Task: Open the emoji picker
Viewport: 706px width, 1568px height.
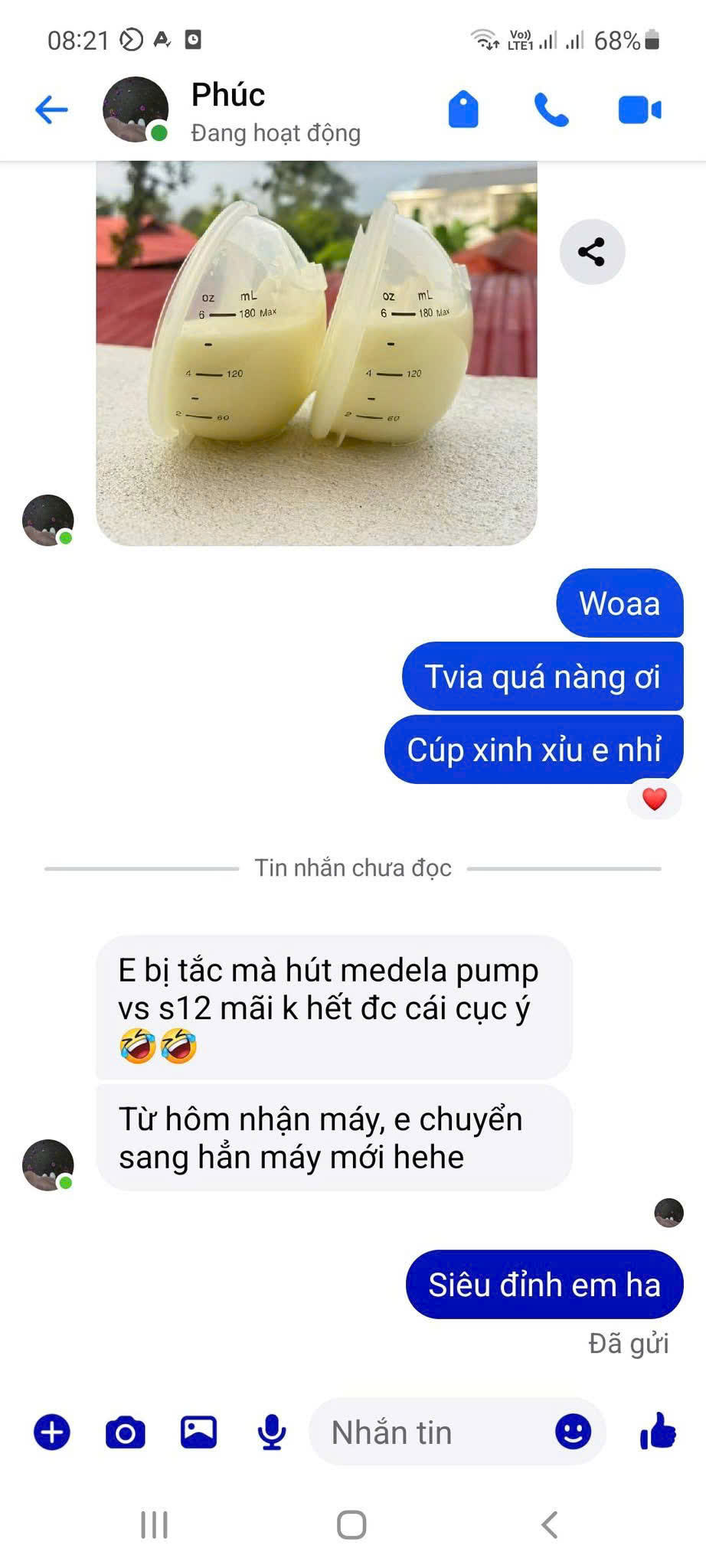Action: (573, 1432)
